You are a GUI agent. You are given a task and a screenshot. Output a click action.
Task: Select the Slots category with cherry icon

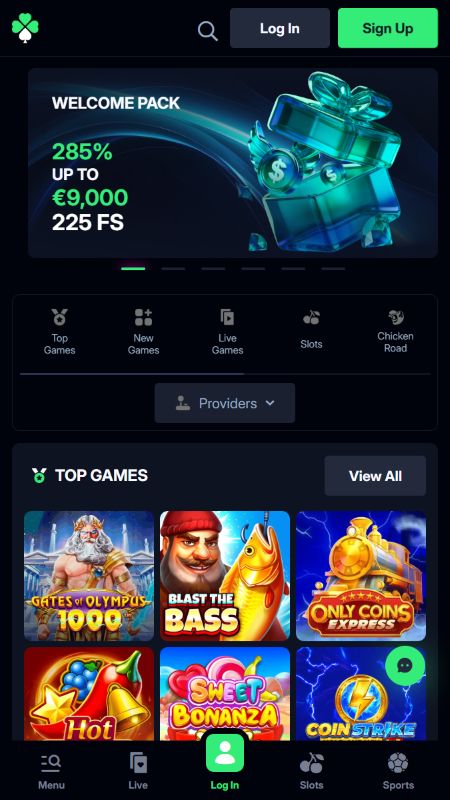click(311, 331)
